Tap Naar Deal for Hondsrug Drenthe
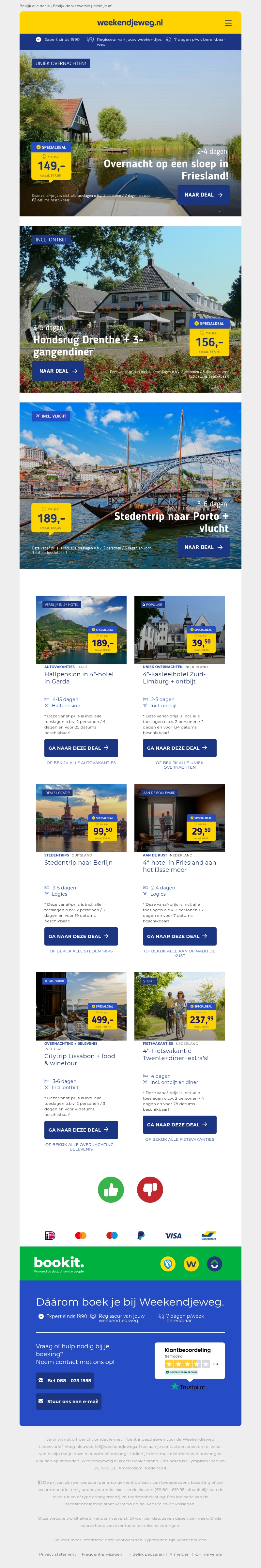Screen dimensions: 261x1568 [58, 371]
